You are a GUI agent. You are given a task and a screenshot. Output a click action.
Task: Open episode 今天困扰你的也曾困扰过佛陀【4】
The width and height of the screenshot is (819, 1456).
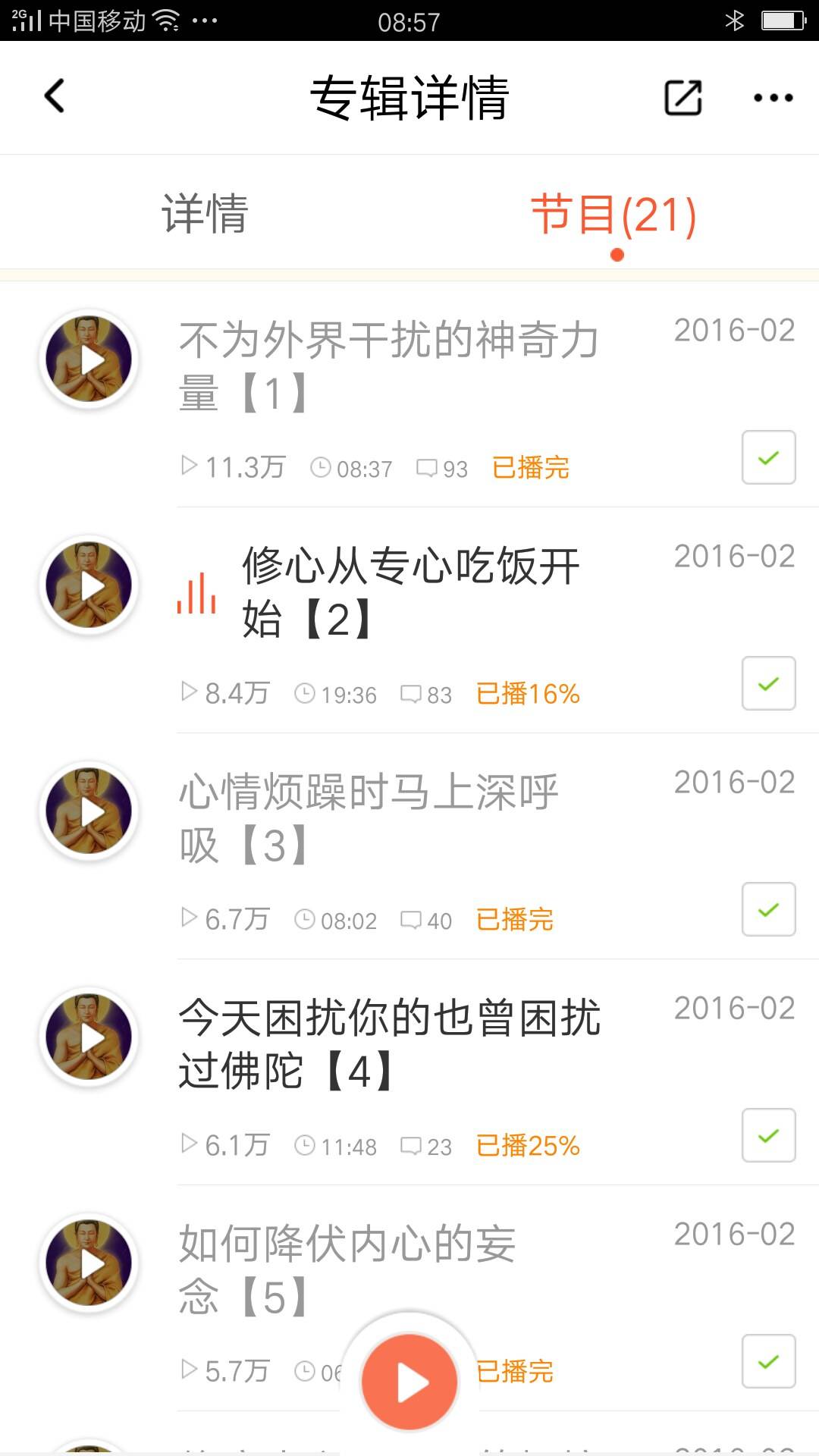pos(390,1043)
